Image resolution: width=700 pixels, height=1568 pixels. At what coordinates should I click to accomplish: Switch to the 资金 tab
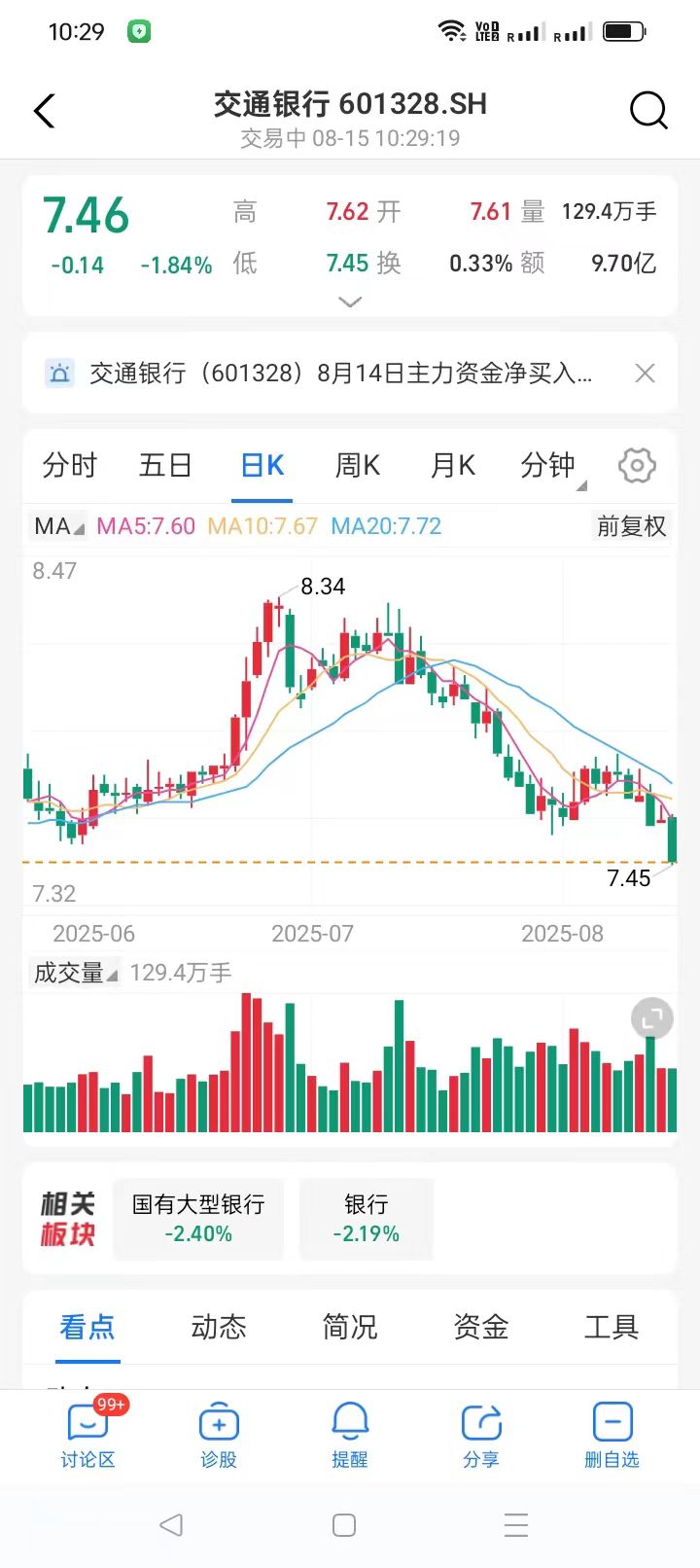pos(480,1327)
